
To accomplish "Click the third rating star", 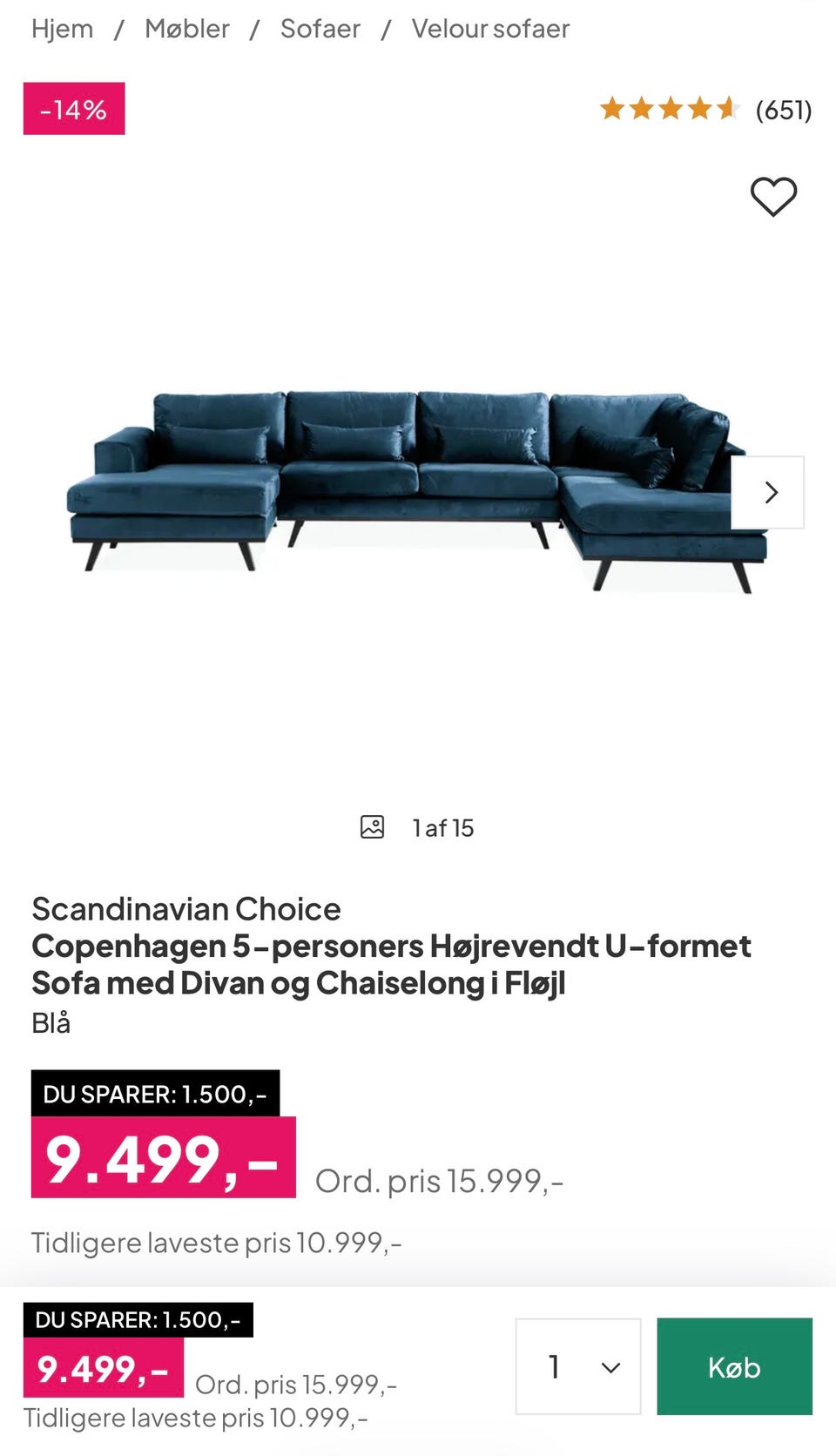I will 671,110.
